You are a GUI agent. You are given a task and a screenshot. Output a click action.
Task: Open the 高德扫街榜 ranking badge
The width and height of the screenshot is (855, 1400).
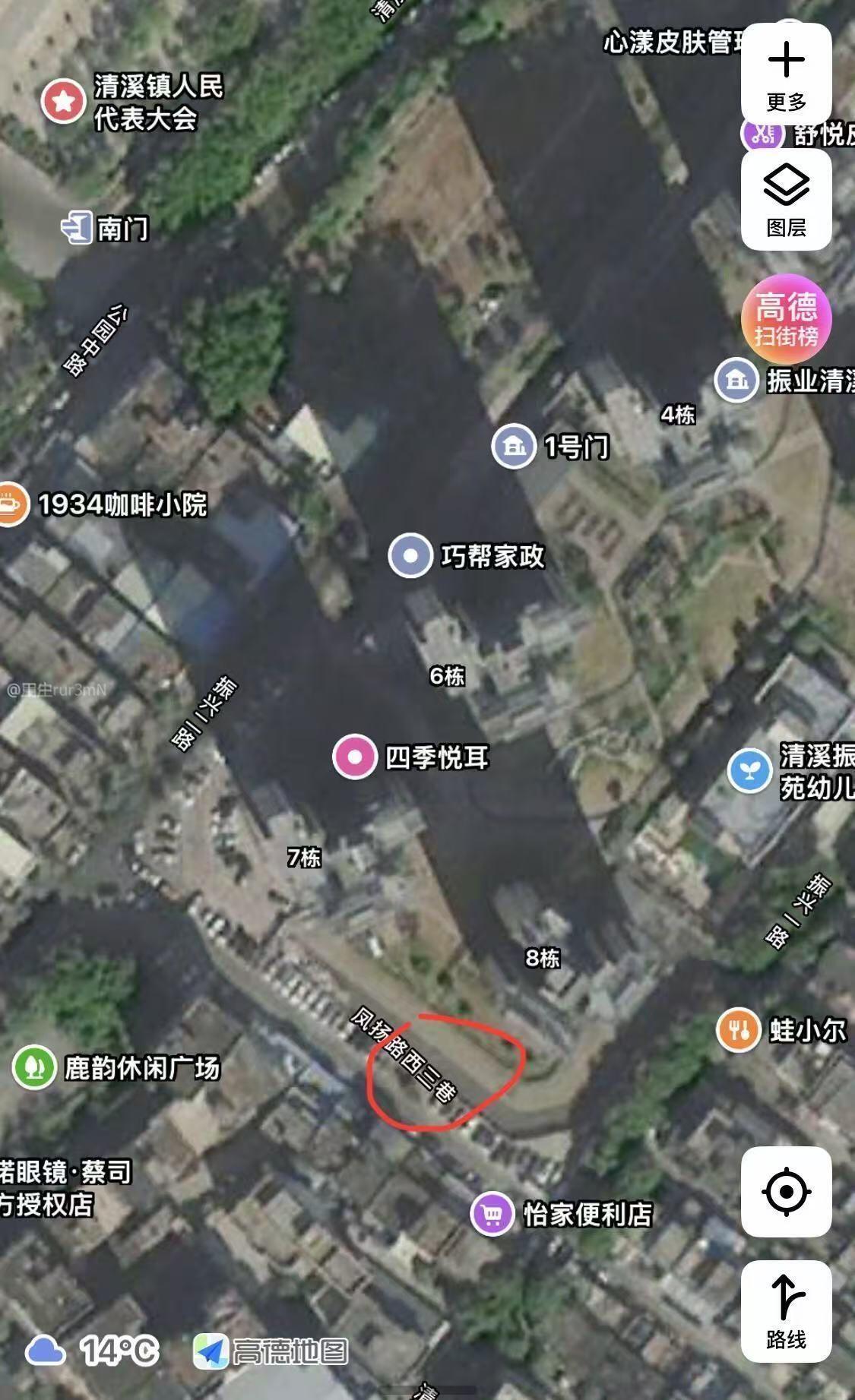[786, 319]
